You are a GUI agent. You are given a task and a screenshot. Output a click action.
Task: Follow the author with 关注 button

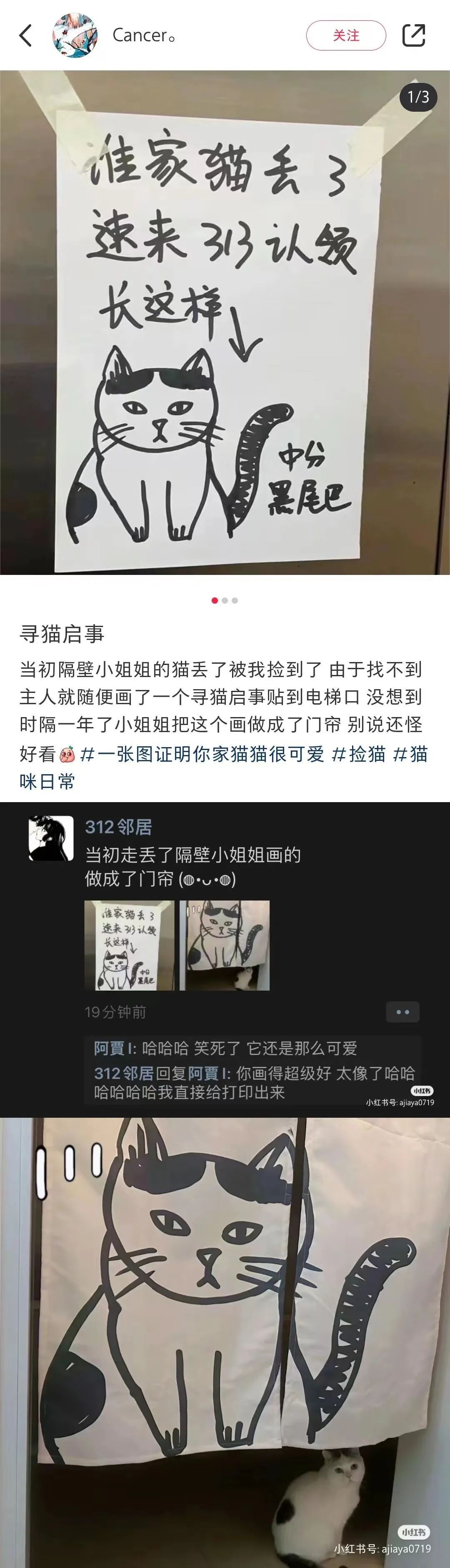(x=346, y=35)
